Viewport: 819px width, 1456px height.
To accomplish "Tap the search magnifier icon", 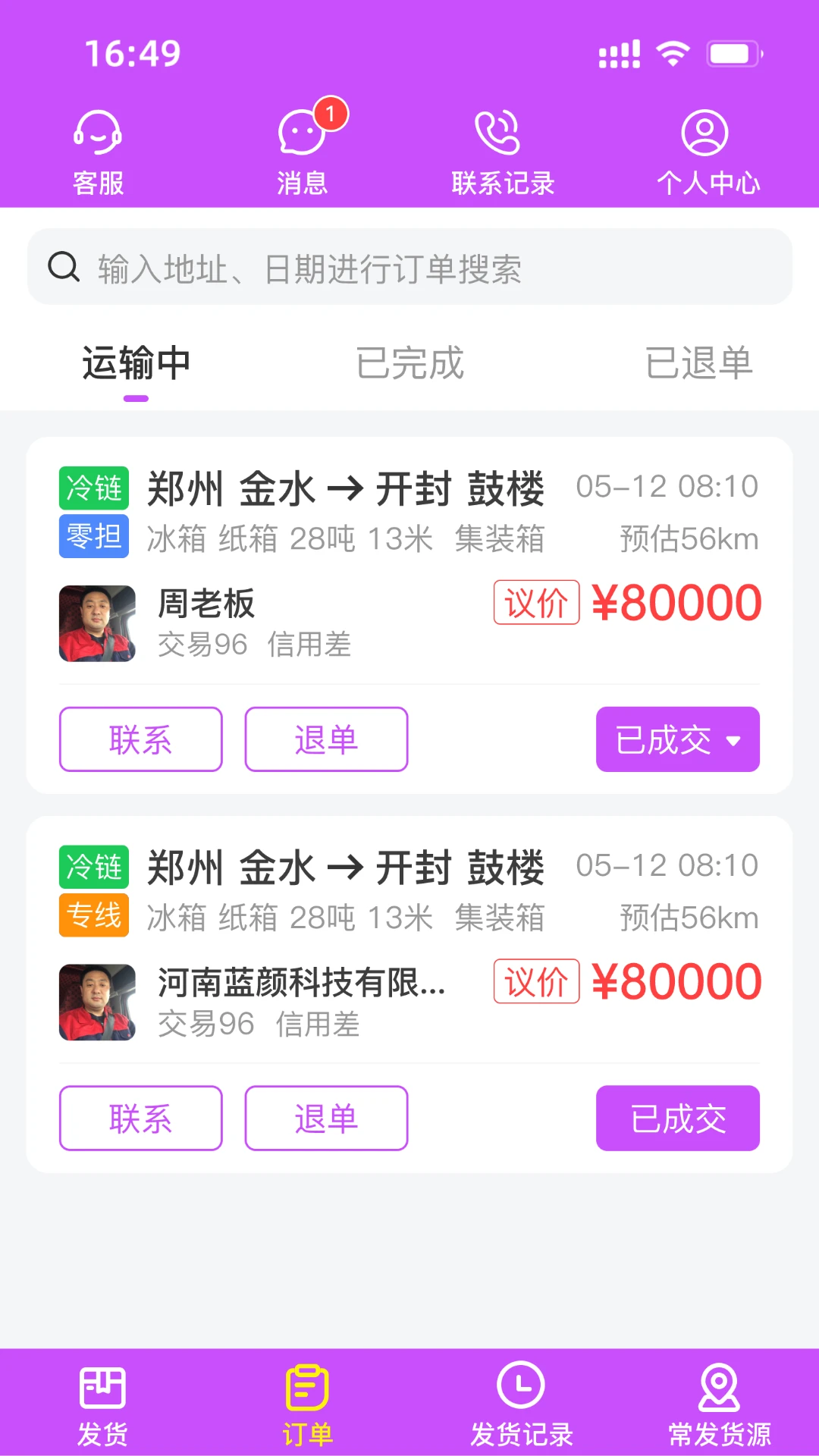I will (64, 267).
